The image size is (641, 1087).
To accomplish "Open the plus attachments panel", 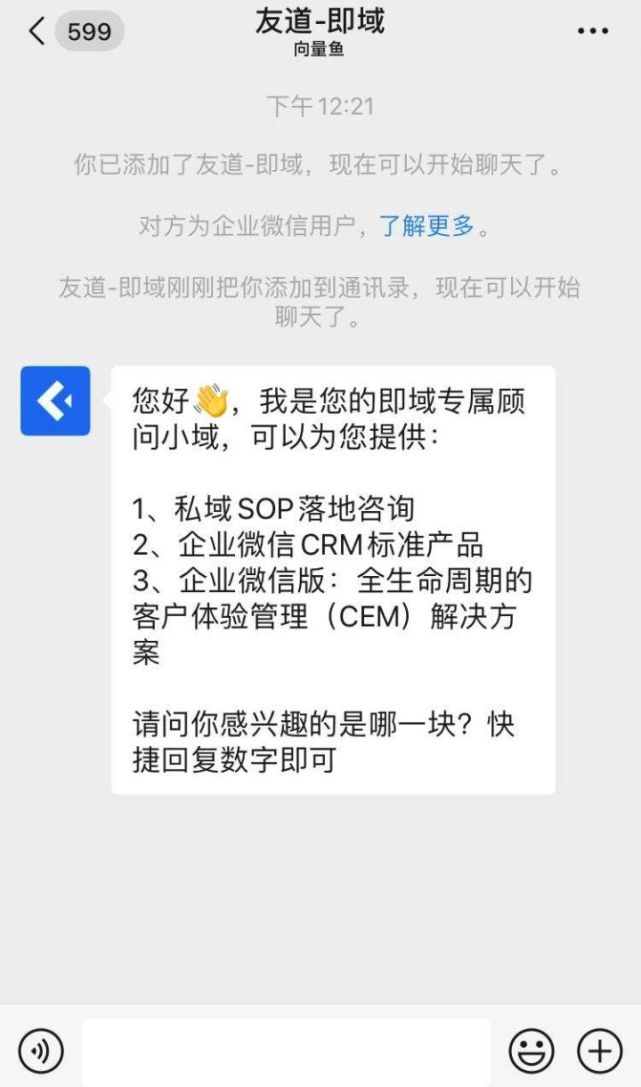I will click(599, 1051).
